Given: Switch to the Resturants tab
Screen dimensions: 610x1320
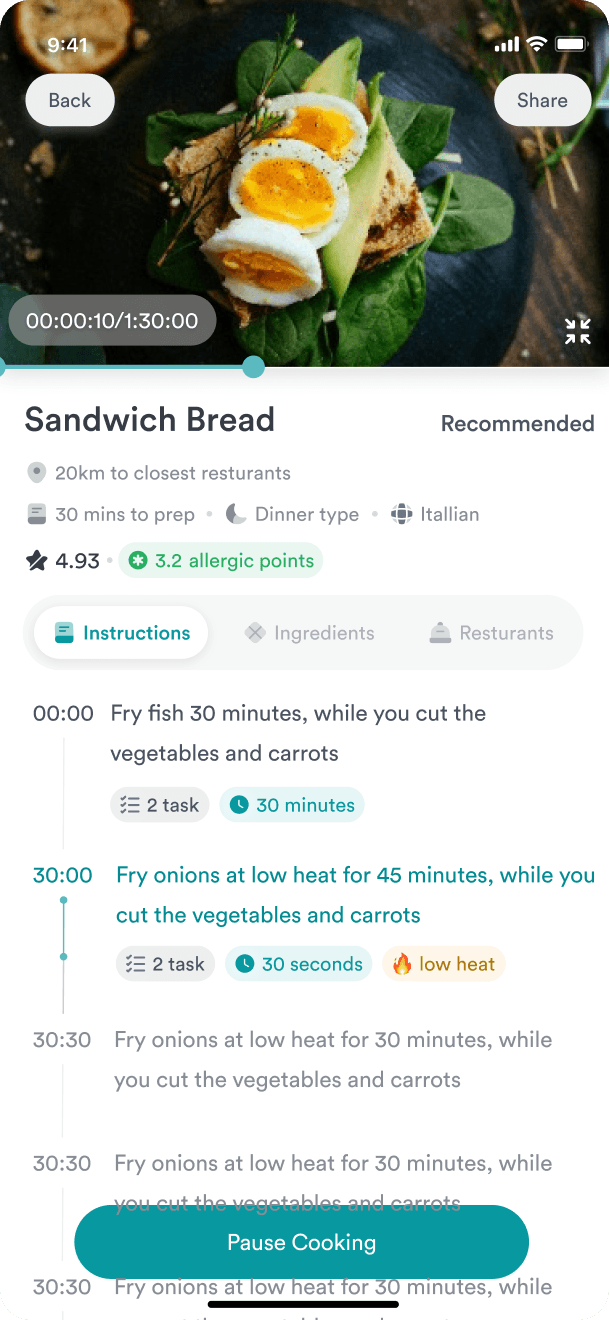Looking at the screenshot, I should pyautogui.click(x=491, y=633).
